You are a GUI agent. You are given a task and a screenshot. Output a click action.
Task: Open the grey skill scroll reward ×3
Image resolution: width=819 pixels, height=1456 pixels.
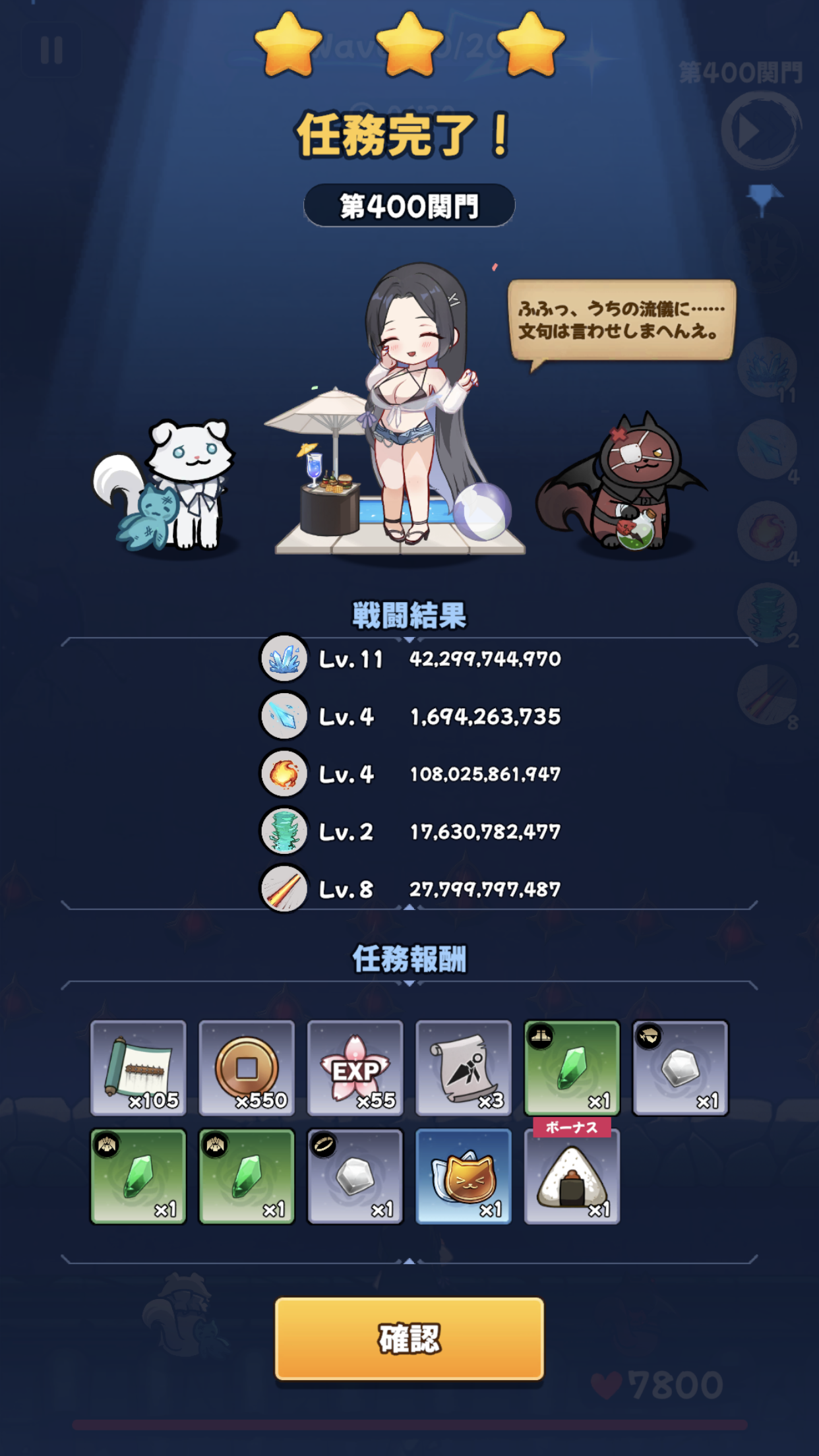tap(463, 1068)
